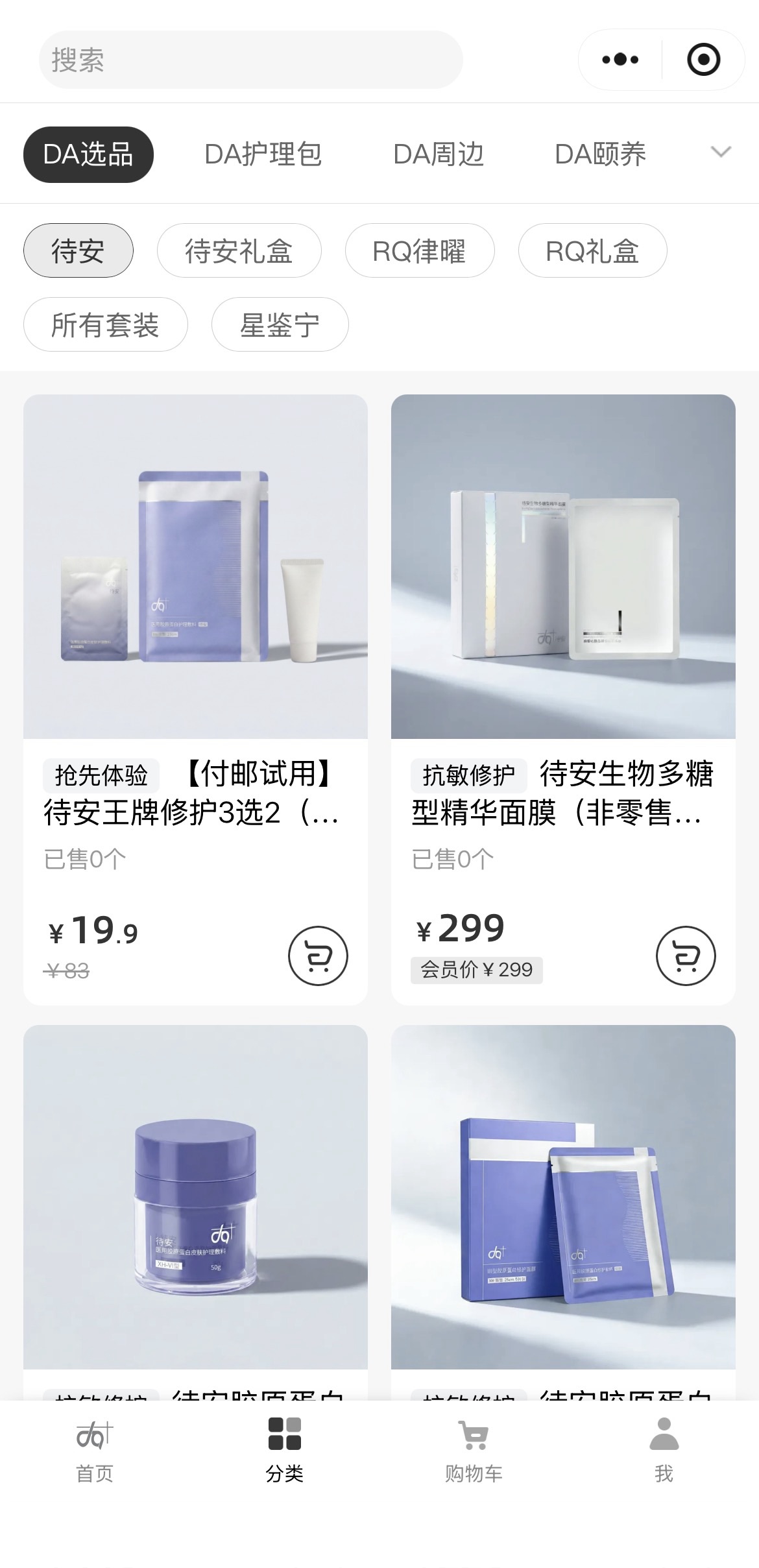Go to the DA颐养 tab
Screen dimensions: 759x1568
click(x=600, y=154)
